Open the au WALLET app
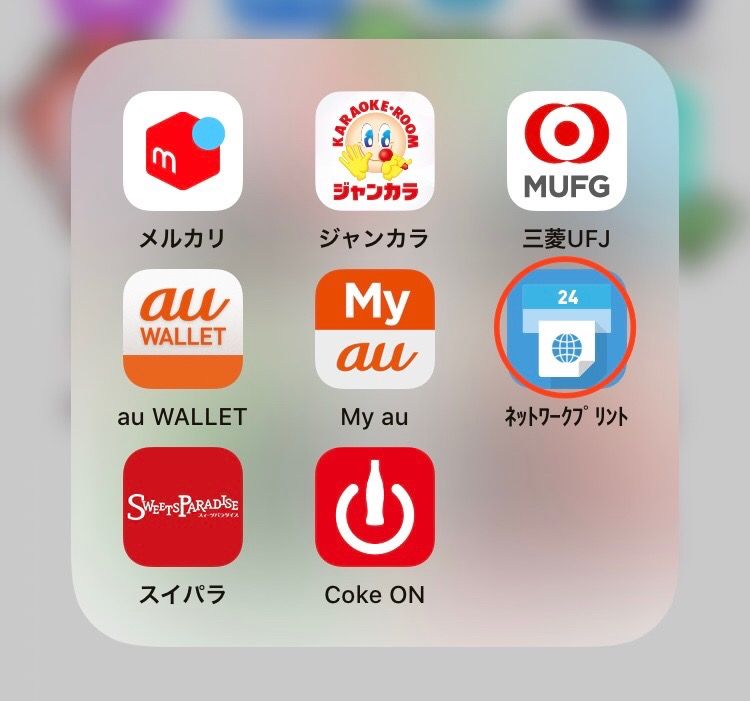Viewport: 750px width, 701px height. pos(183,328)
